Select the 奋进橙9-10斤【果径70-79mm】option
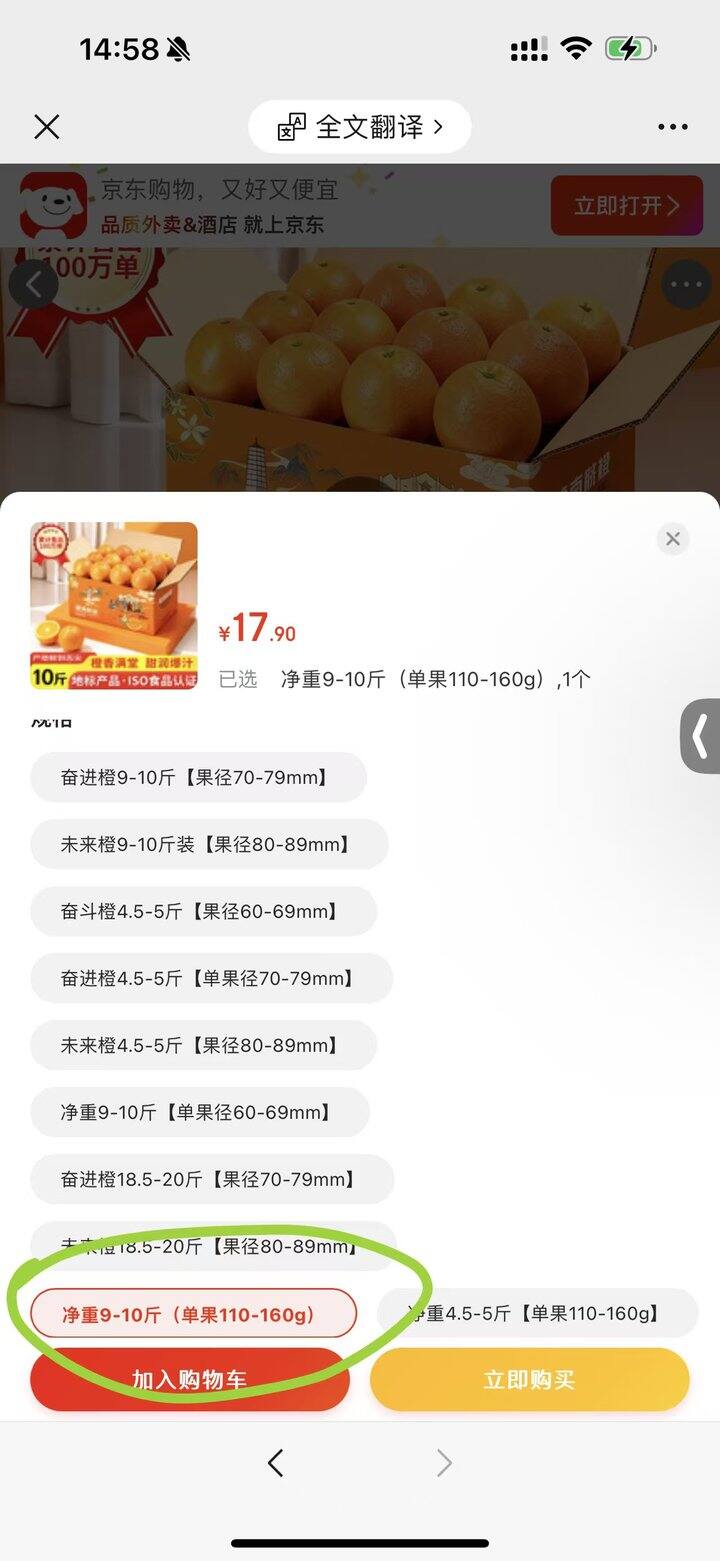720x1561 pixels. [198, 777]
